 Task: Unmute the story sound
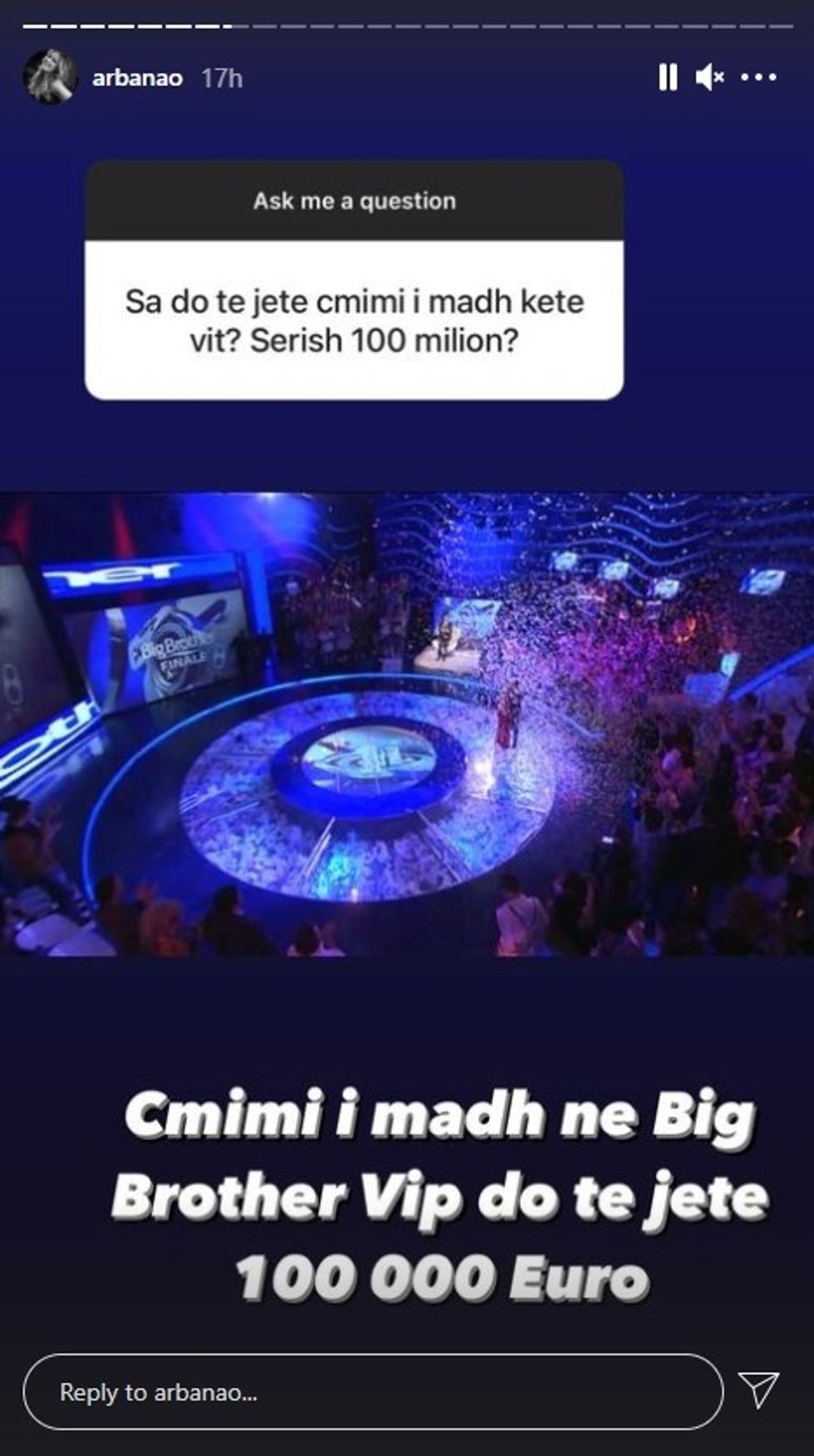(710, 77)
